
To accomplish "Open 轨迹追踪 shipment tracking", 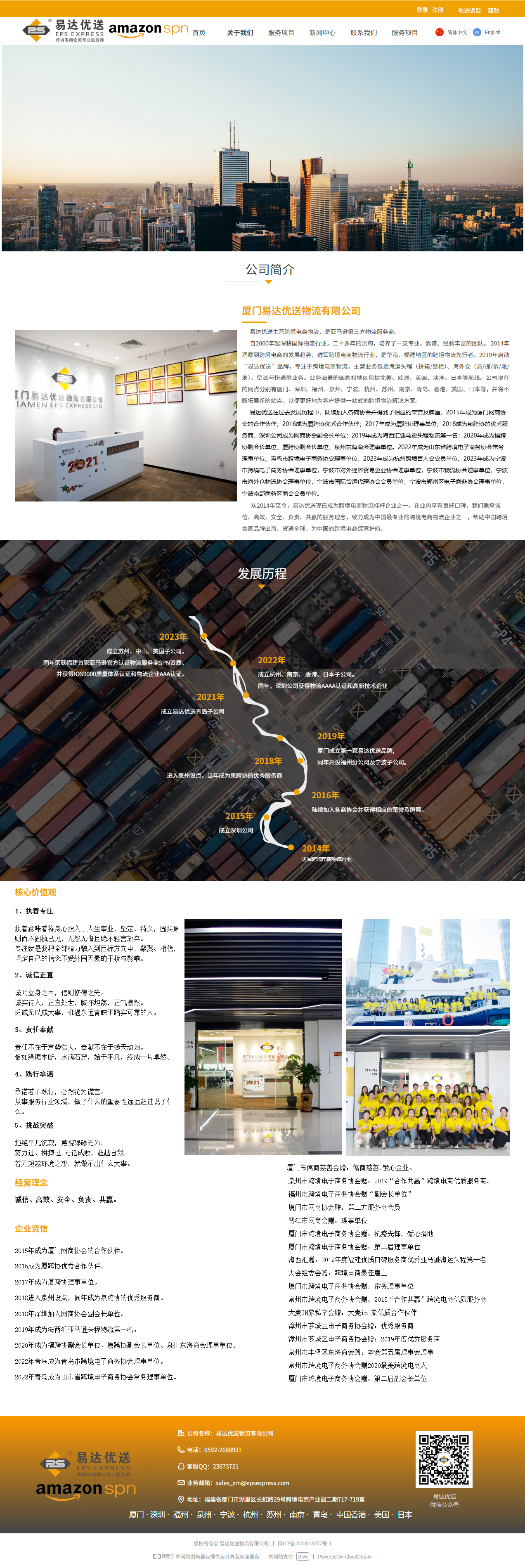I will (x=469, y=10).
